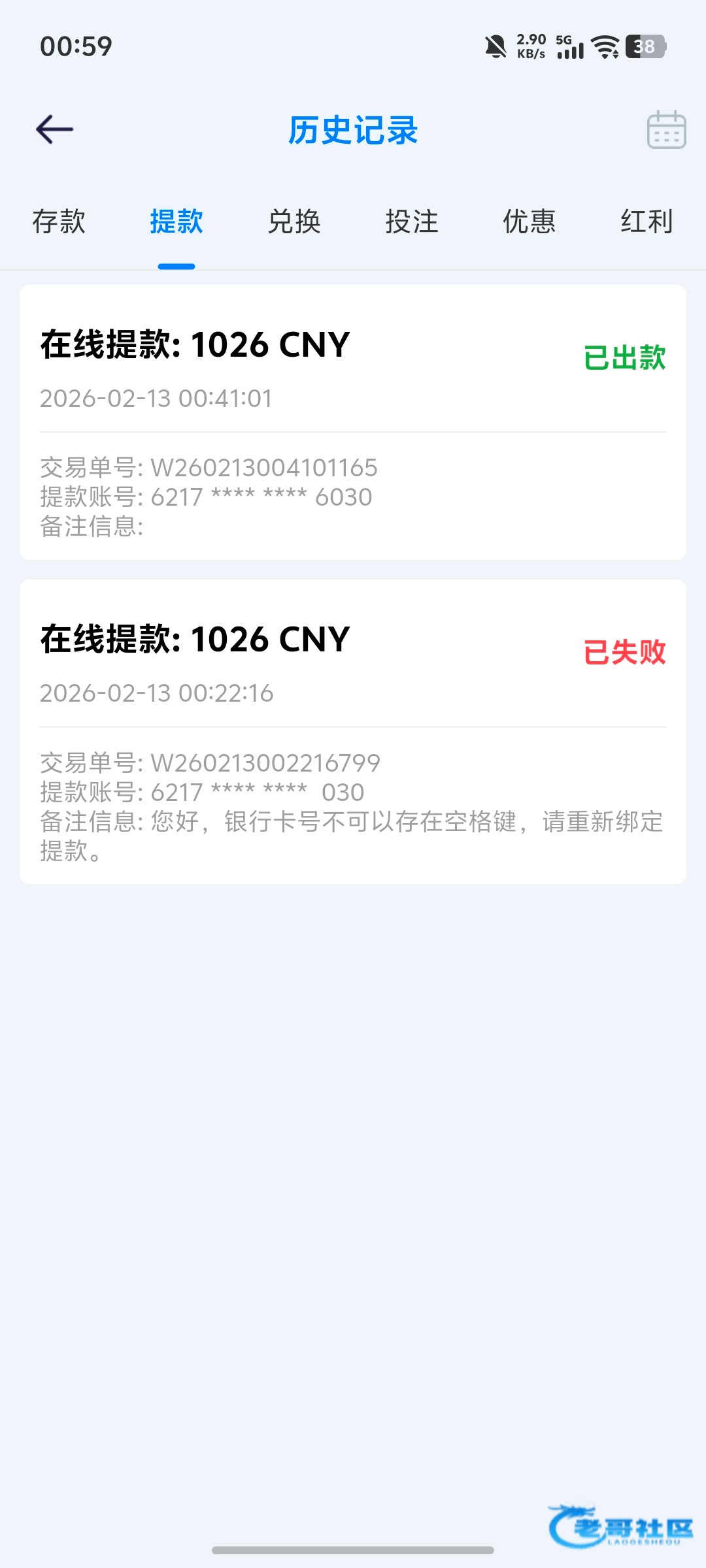This screenshot has width=706, height=1568.
Task: Open the 投注 tab
Action: [x=412, y=222]
